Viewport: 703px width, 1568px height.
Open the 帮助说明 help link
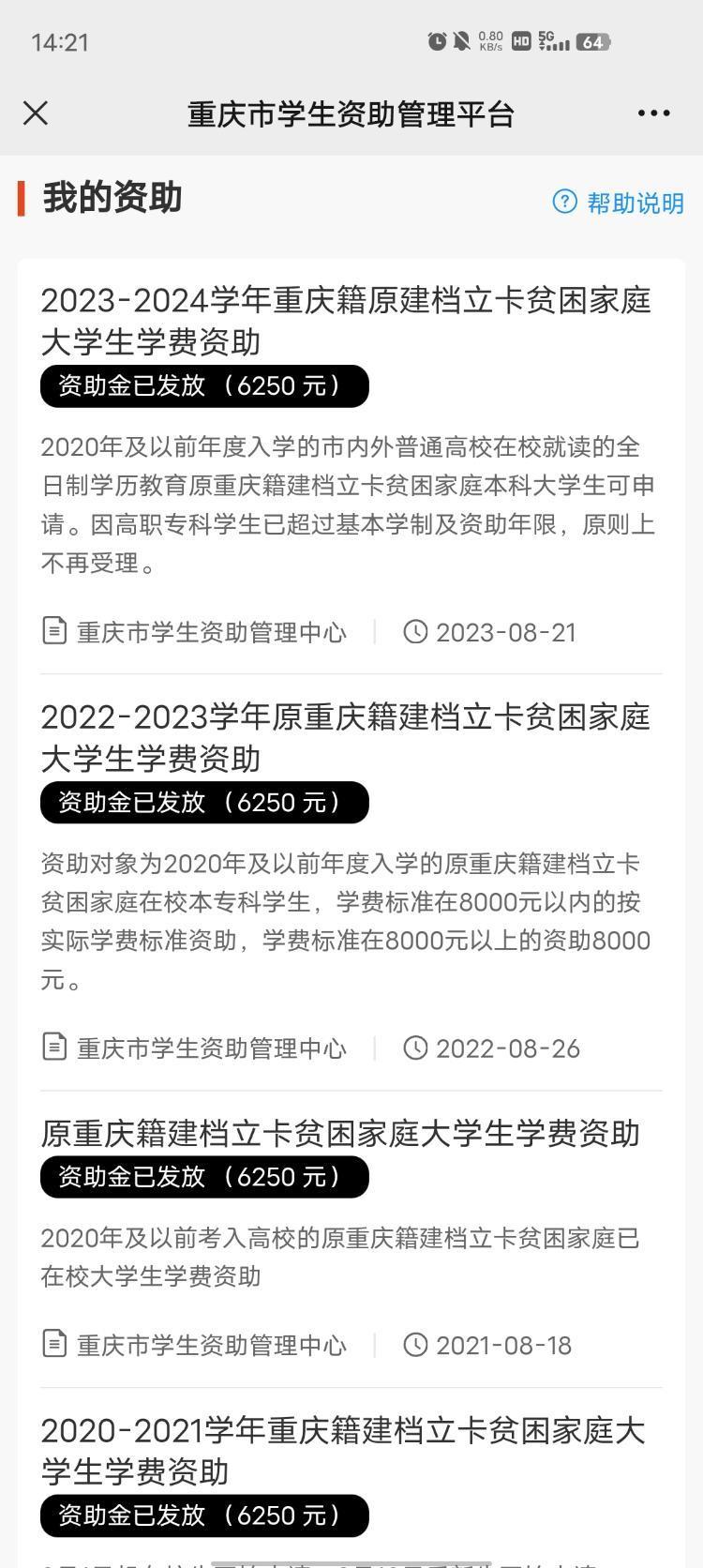[619, 203]
